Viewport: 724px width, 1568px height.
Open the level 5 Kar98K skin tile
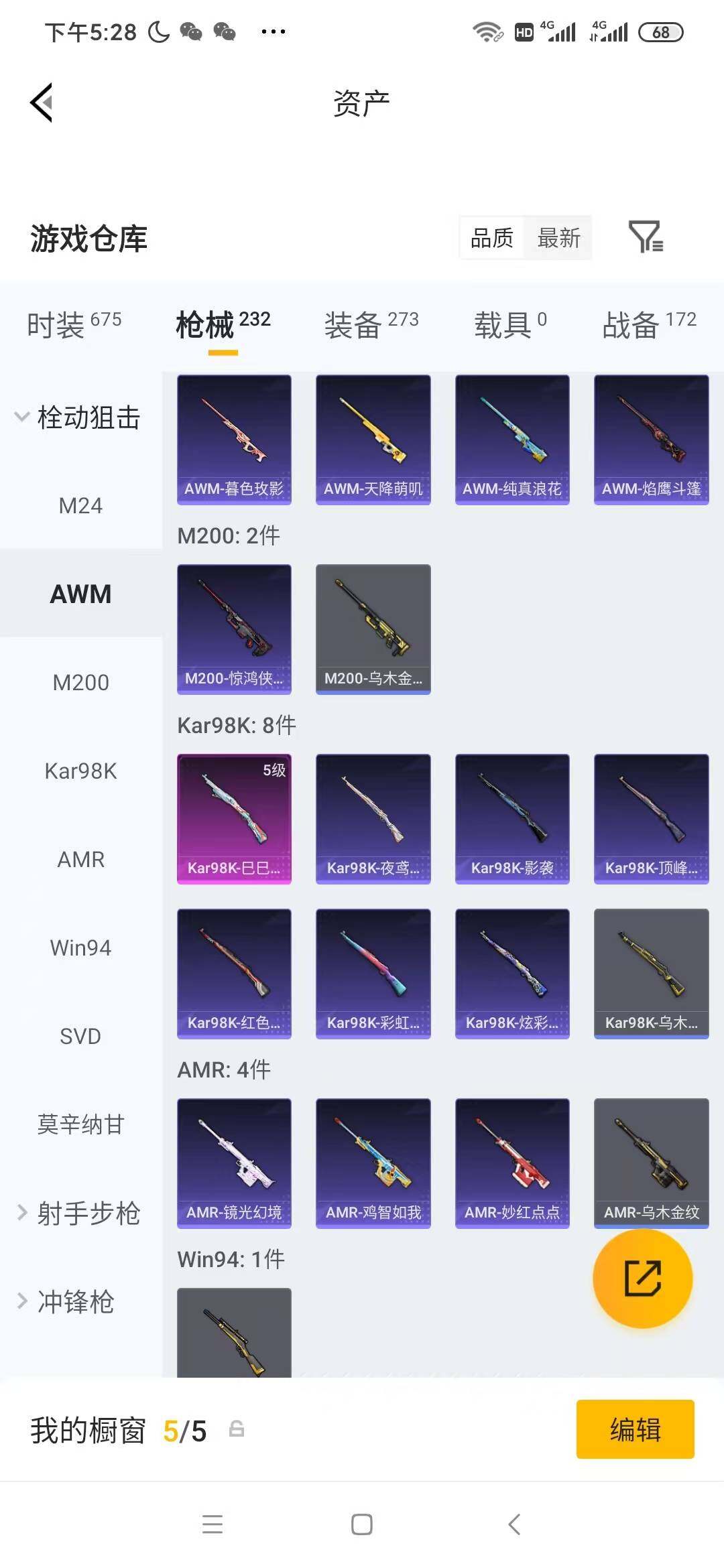(x=234, y=819)
